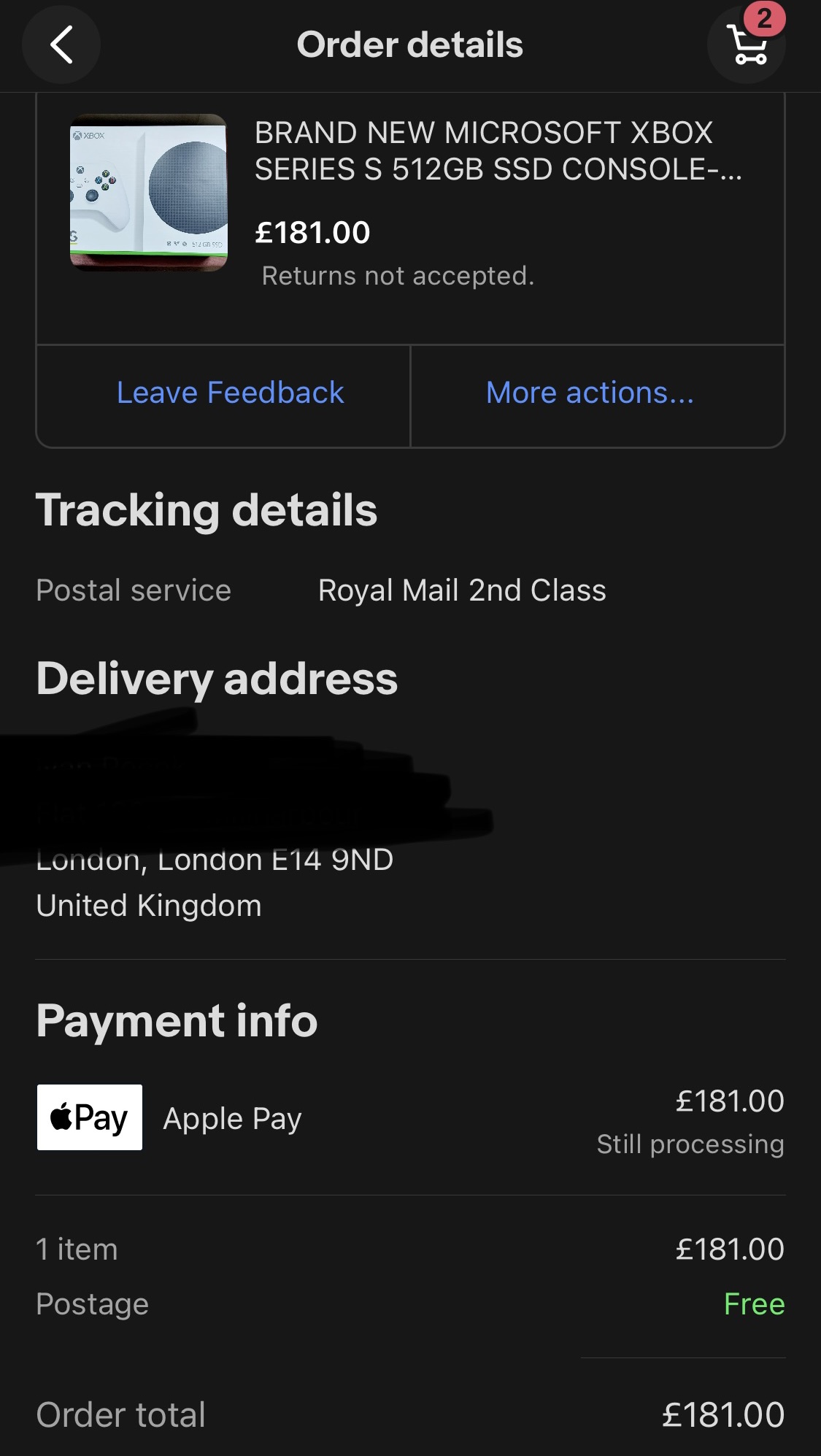Open the shopping cart with 2 items
821x1456 pixels.
click(x=747, y=45)
